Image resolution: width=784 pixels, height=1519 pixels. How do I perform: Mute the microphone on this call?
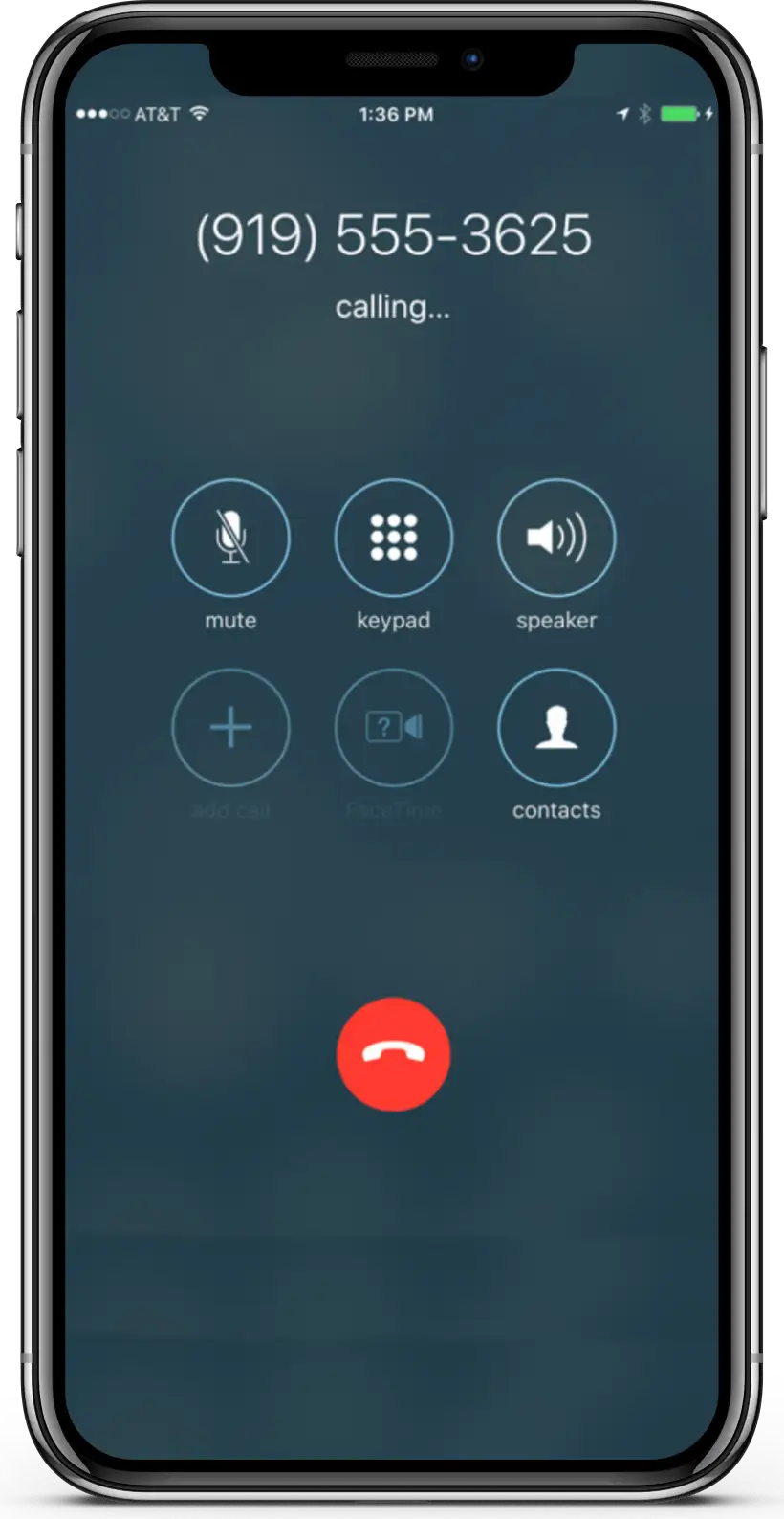click(x=230, y=538)
